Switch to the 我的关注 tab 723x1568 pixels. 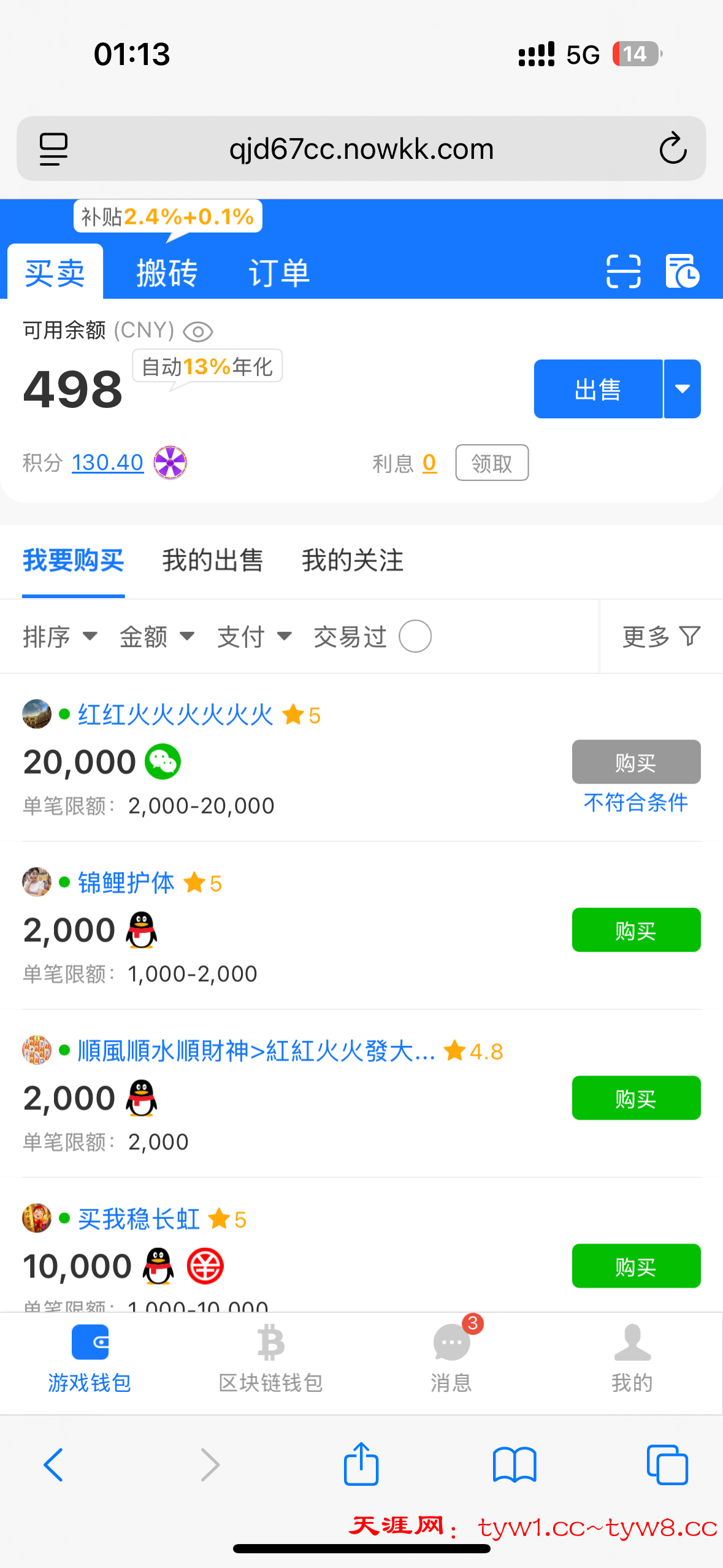pyautogui.click(x=353, y=561)
